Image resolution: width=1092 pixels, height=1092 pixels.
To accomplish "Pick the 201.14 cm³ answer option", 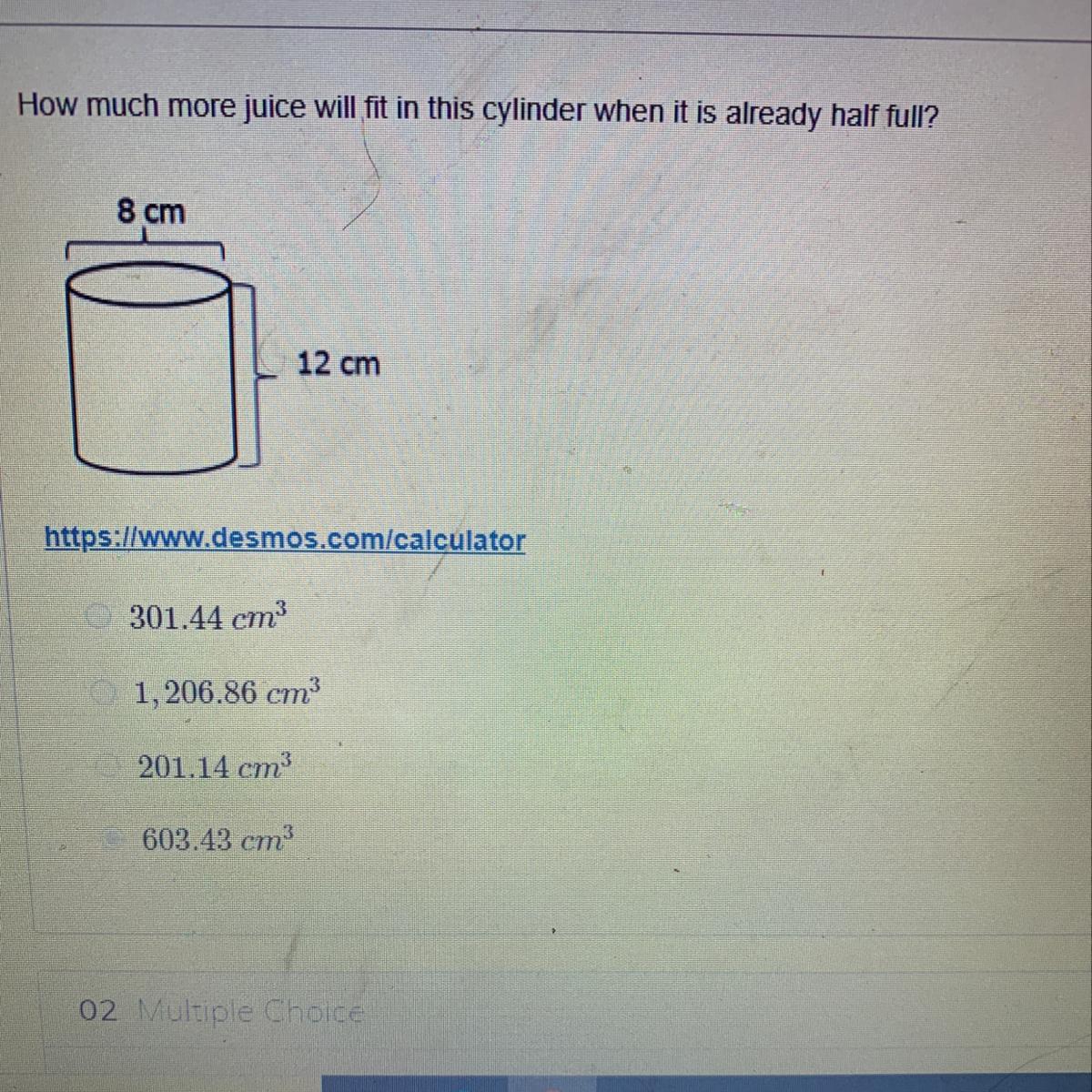I will (x=110, y=767).
